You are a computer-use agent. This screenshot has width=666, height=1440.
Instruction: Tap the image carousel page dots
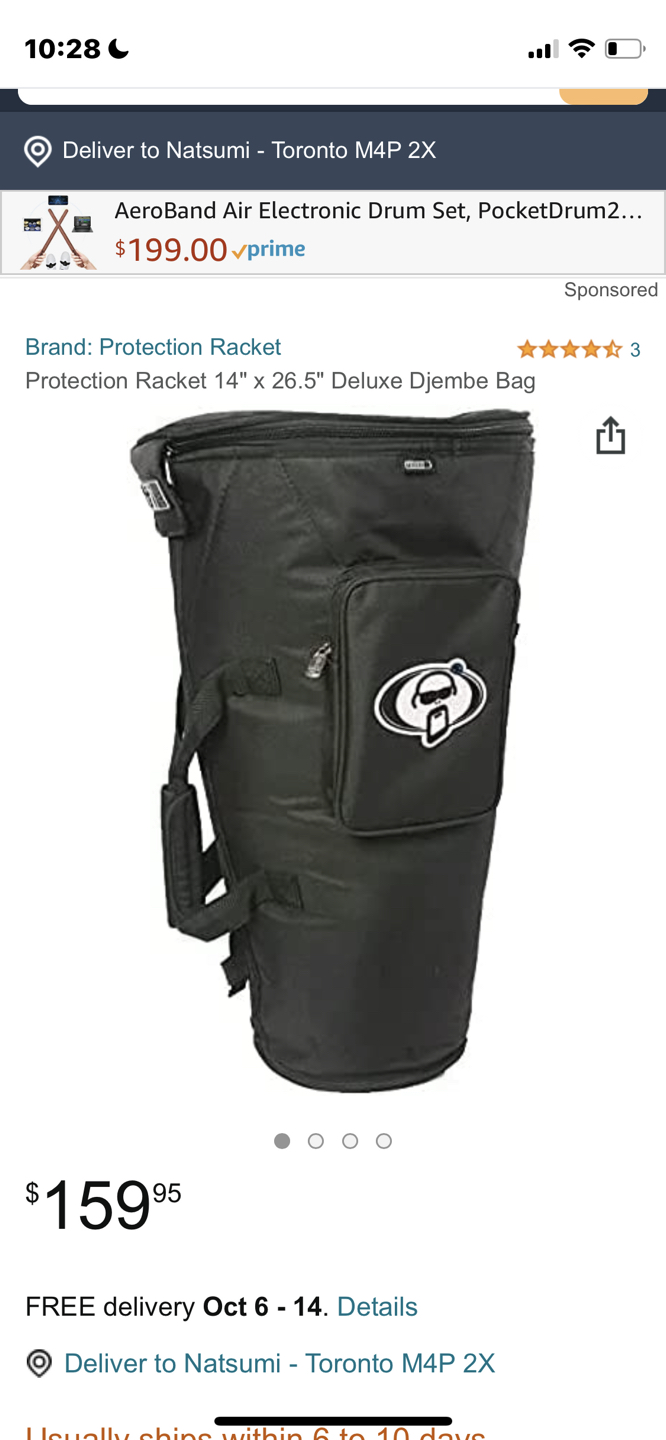tap(333, 1141)
